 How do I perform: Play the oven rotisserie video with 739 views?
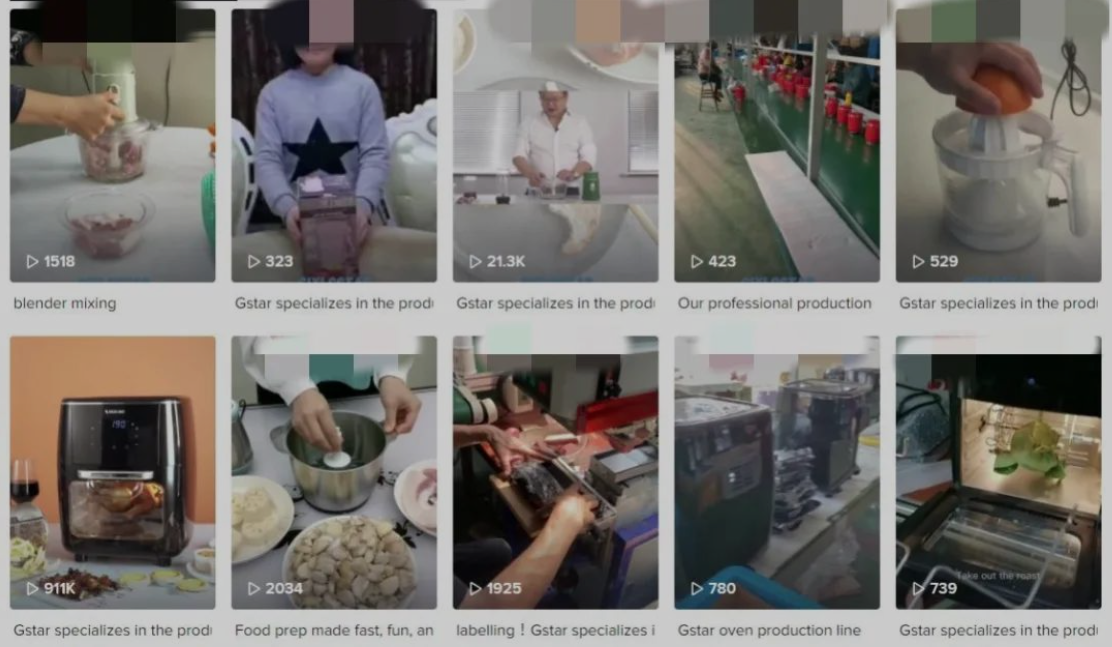(x=998, y=472)
